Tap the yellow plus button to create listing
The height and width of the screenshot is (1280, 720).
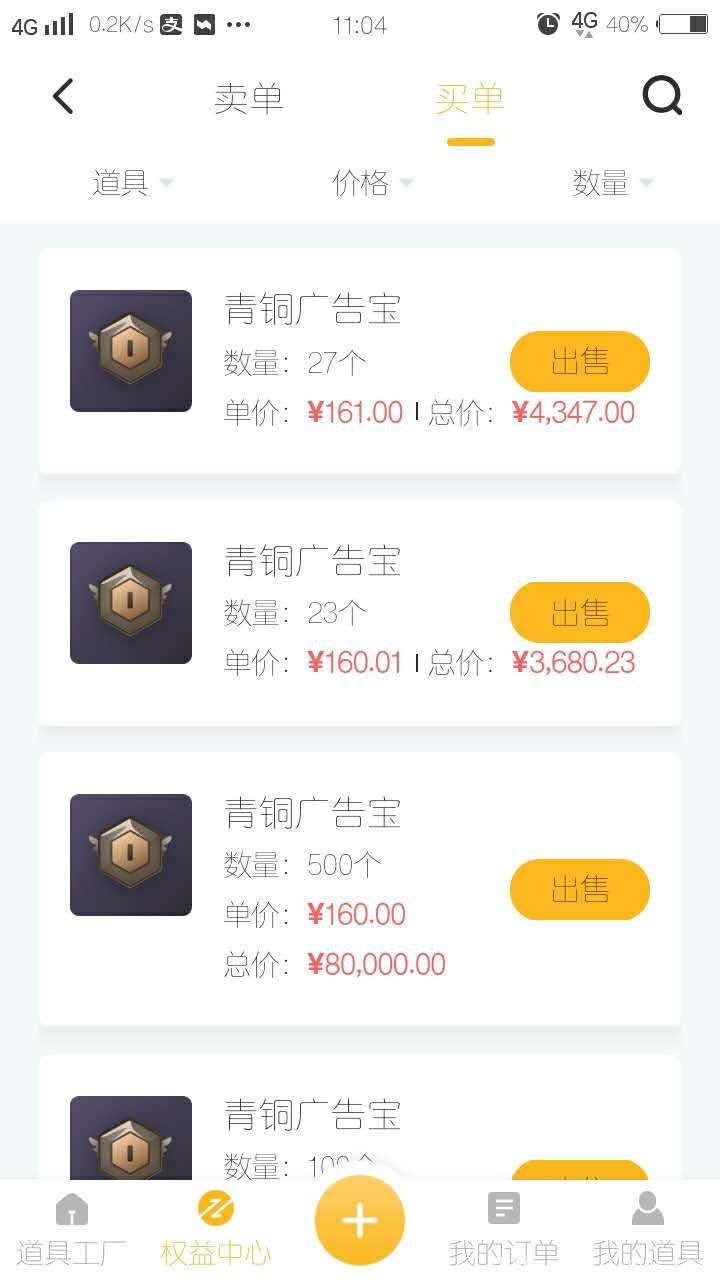[359, 1218]
